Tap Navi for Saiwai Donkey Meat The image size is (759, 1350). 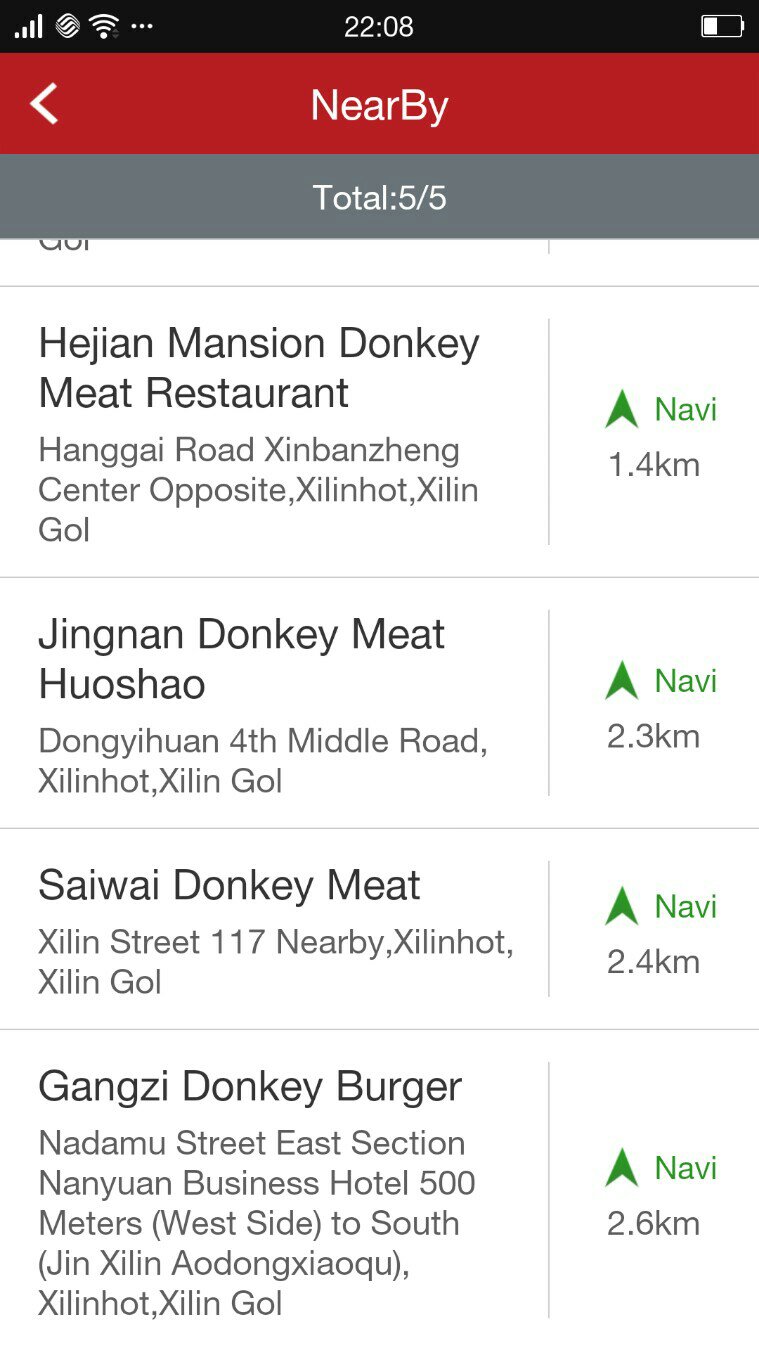tap(661, 907)
